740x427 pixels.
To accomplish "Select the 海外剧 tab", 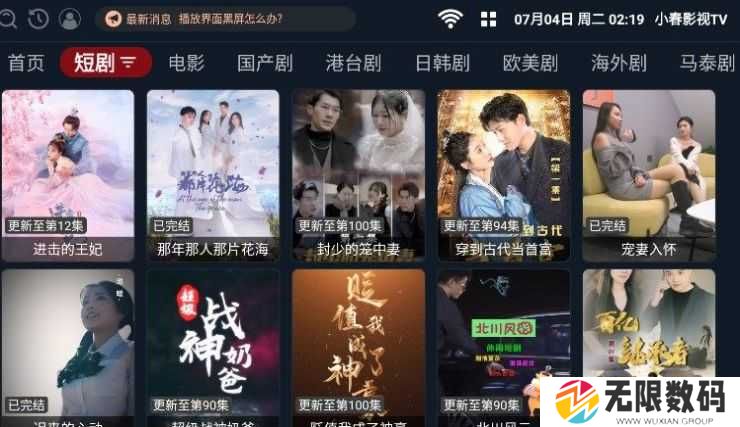I will pyautogui.click(x=619, y=63).
